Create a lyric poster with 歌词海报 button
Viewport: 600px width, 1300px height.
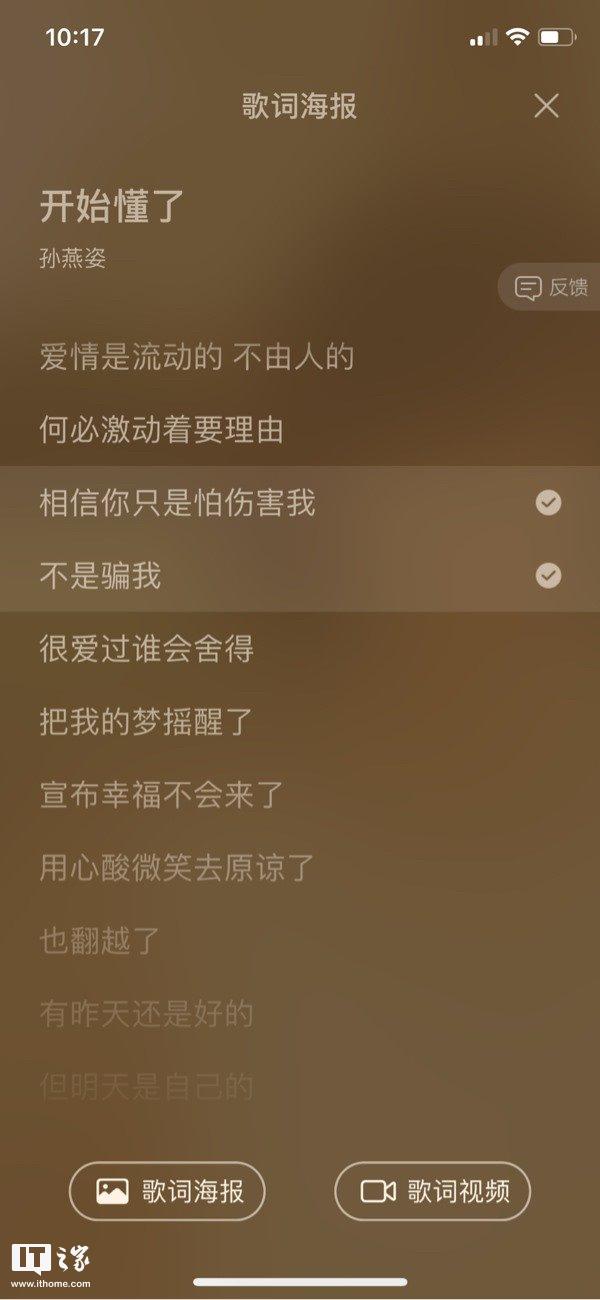tap(167, 1191)
